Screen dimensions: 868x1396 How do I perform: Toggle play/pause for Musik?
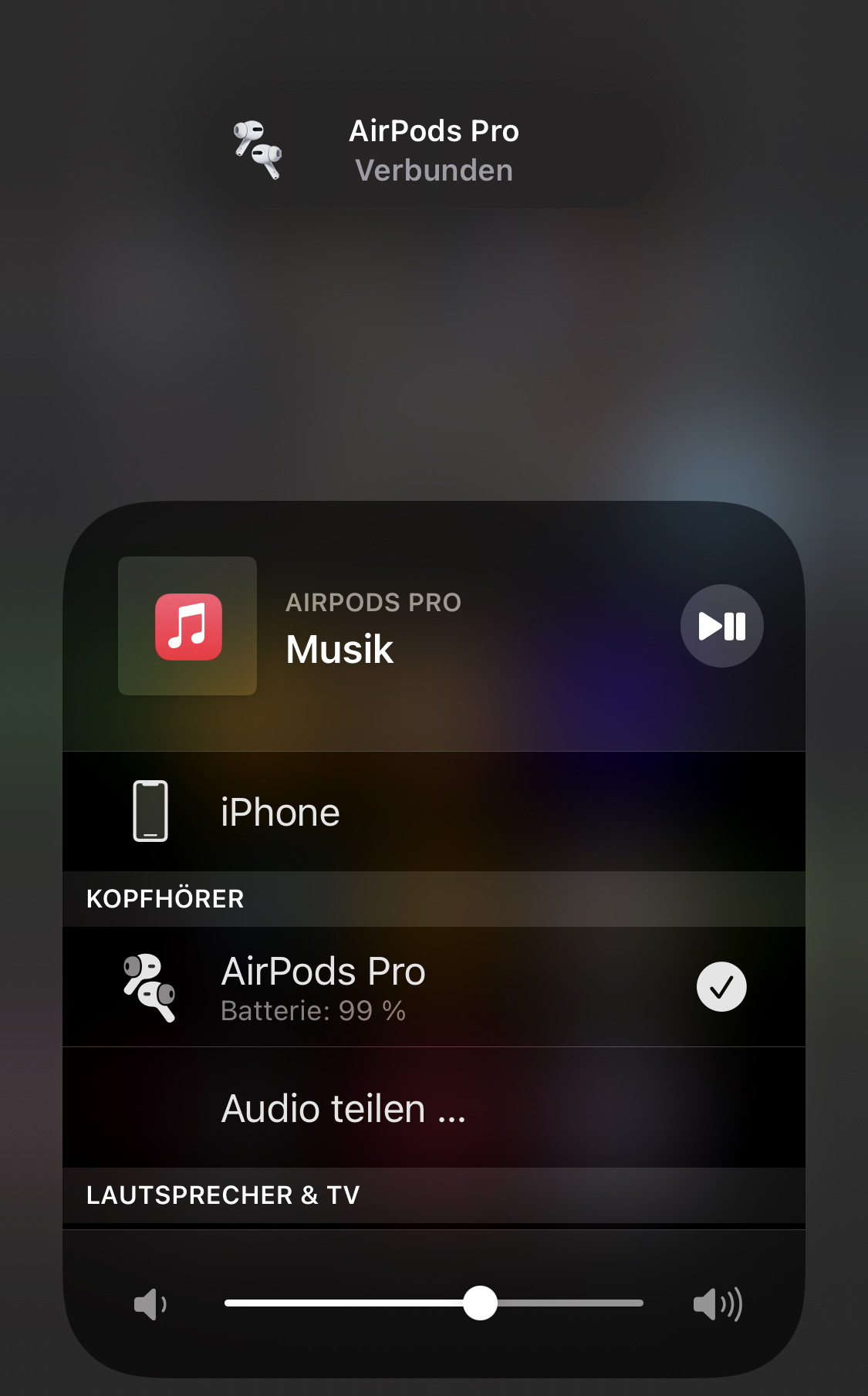721,626
